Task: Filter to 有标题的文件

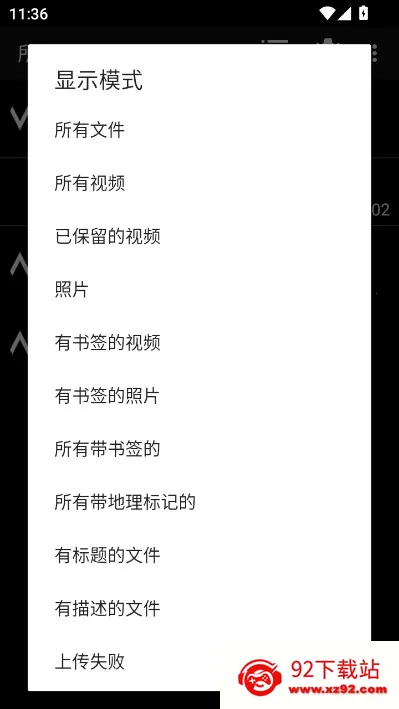Action: (199, 555)
